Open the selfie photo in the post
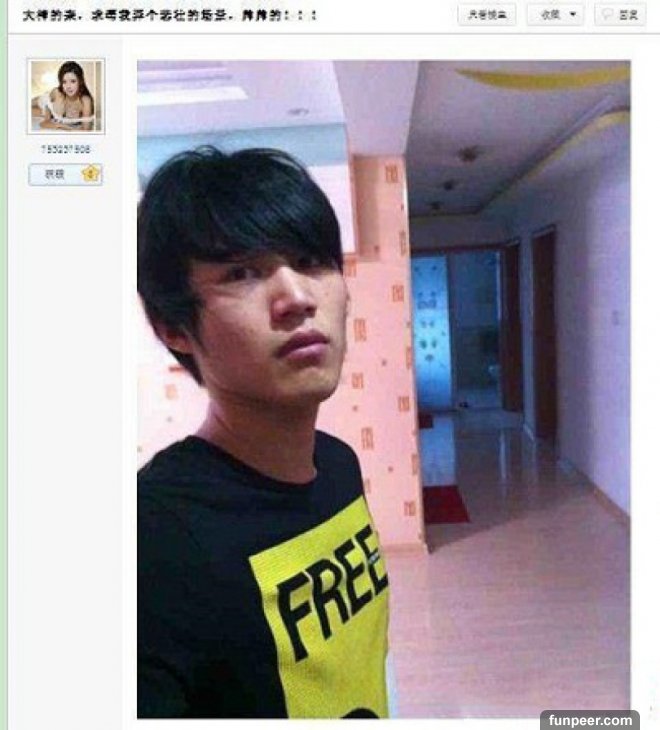 383,389
